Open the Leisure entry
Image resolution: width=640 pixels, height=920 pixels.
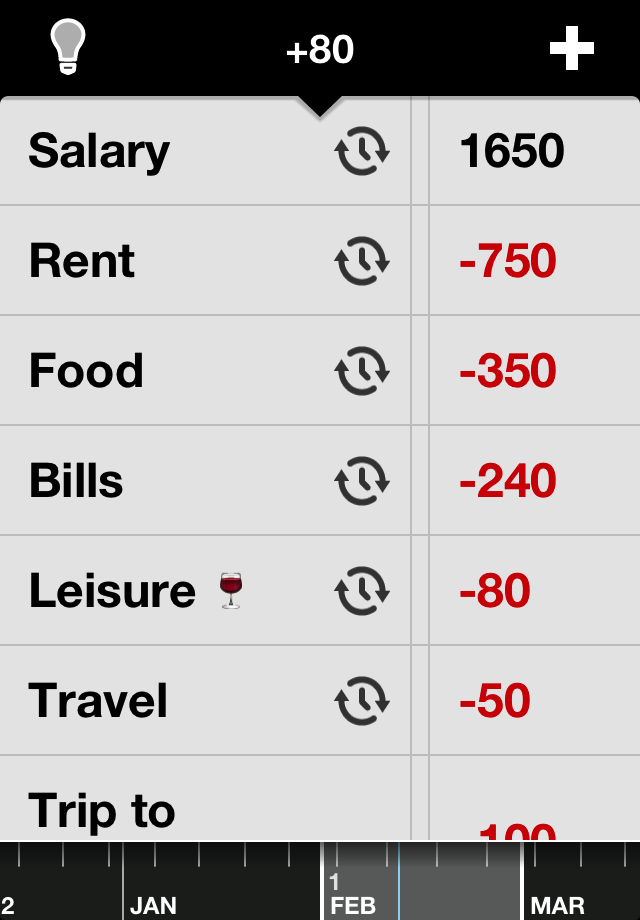(x=112, y=591)
